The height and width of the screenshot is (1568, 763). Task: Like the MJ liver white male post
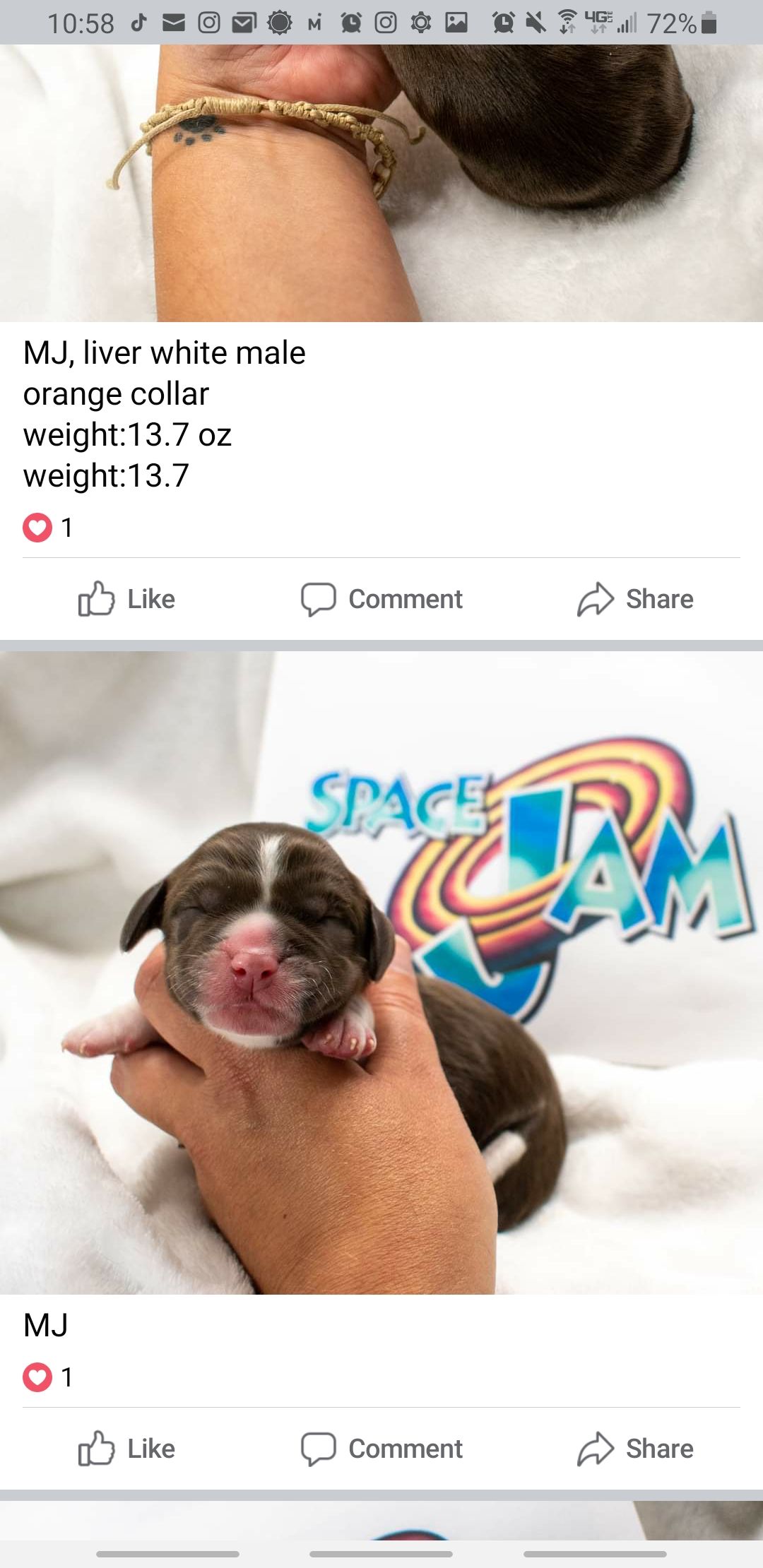tap(127, 599)
